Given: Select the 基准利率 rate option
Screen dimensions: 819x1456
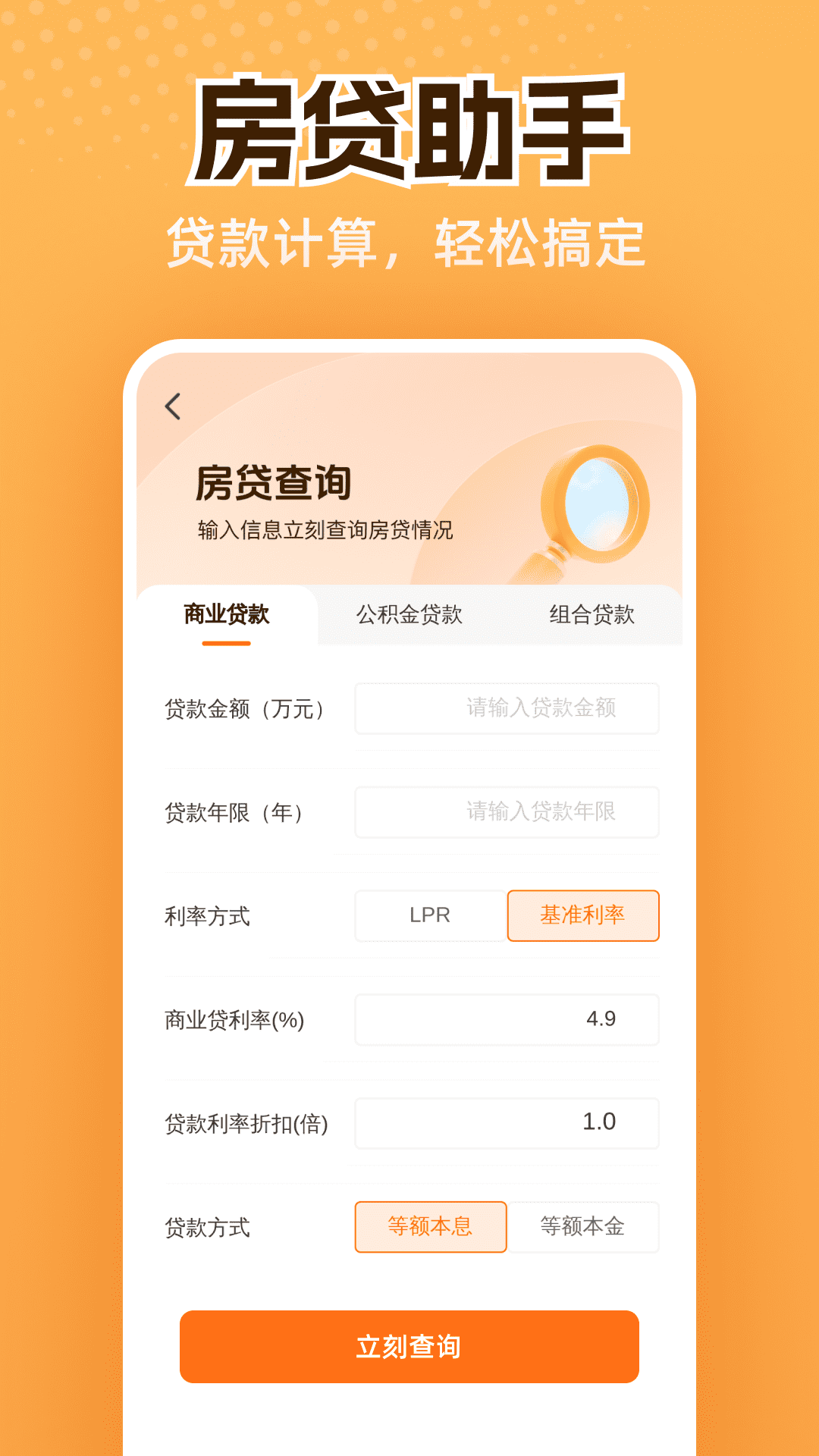Looking at the screenshot, I should click(582, 915).
